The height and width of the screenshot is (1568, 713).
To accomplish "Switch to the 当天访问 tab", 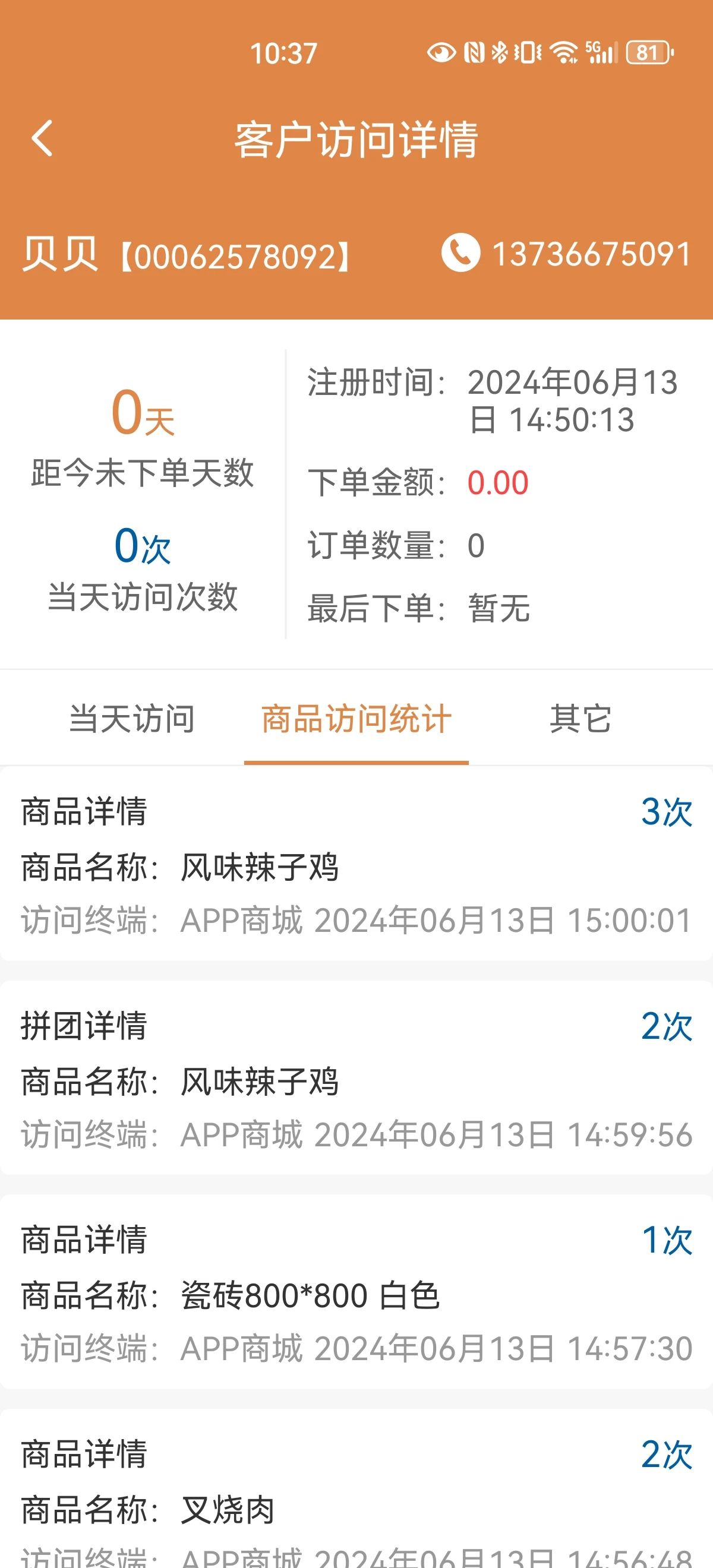I will coord(131,719).
